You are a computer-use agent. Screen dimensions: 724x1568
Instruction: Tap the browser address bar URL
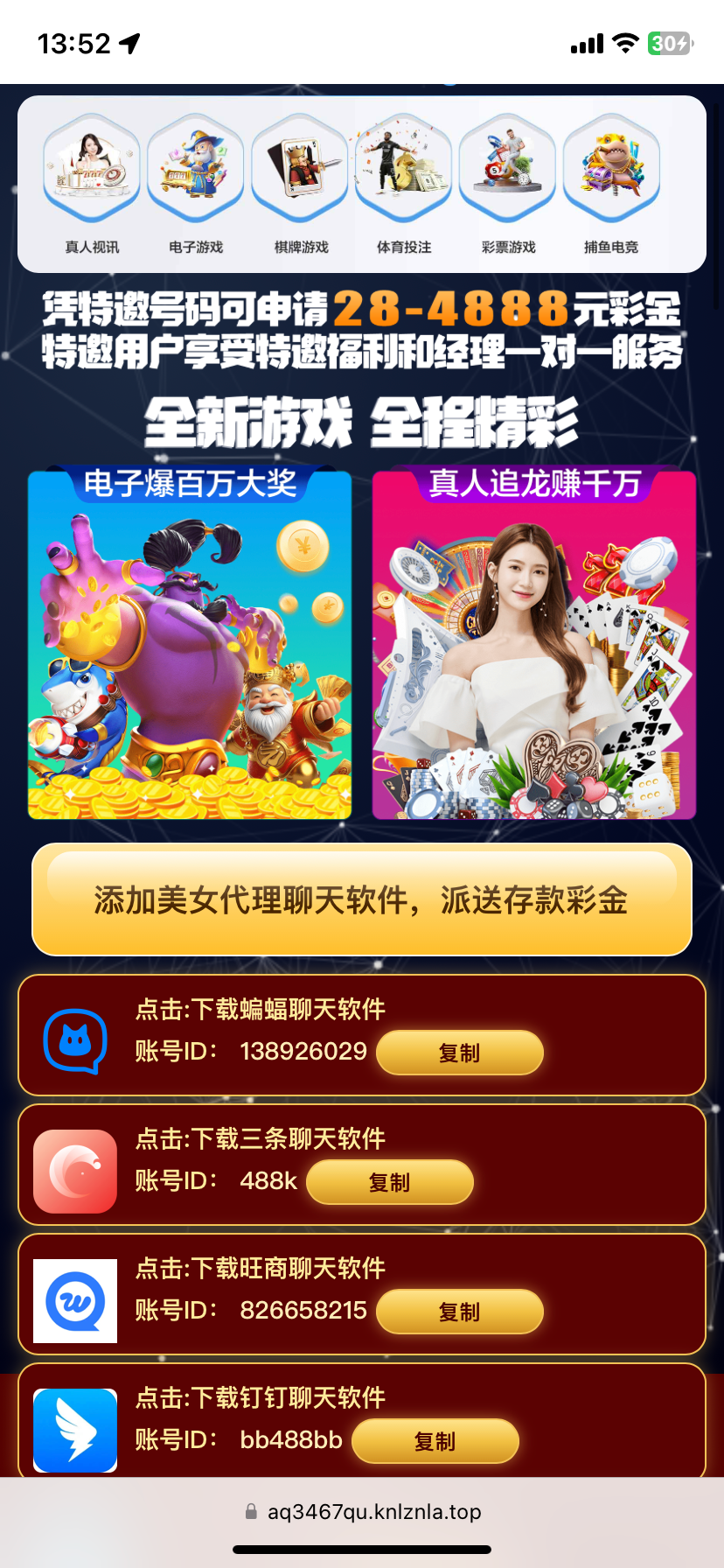click(373, 1511)
